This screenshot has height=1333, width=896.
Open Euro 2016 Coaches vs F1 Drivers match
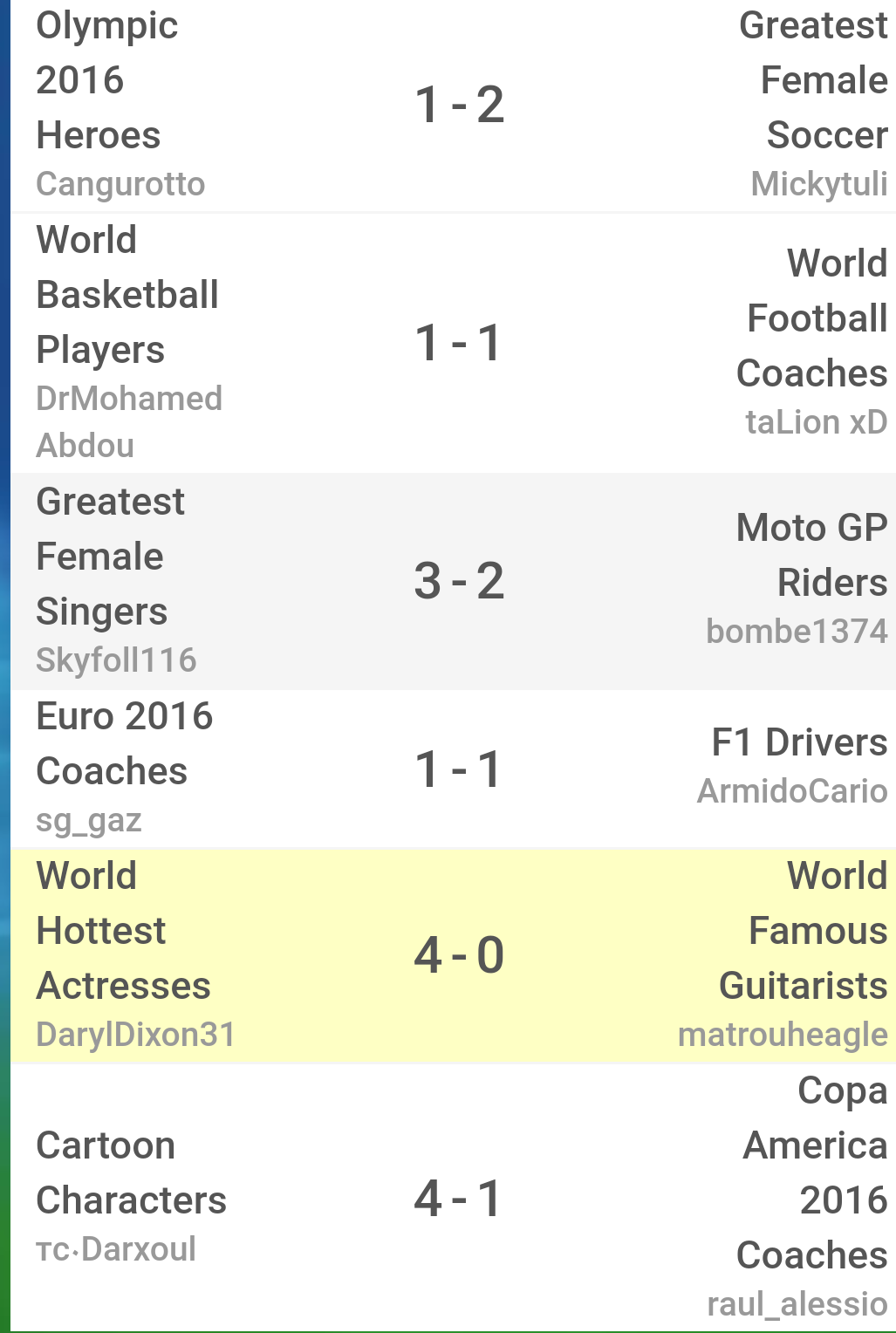coord(459,769)
